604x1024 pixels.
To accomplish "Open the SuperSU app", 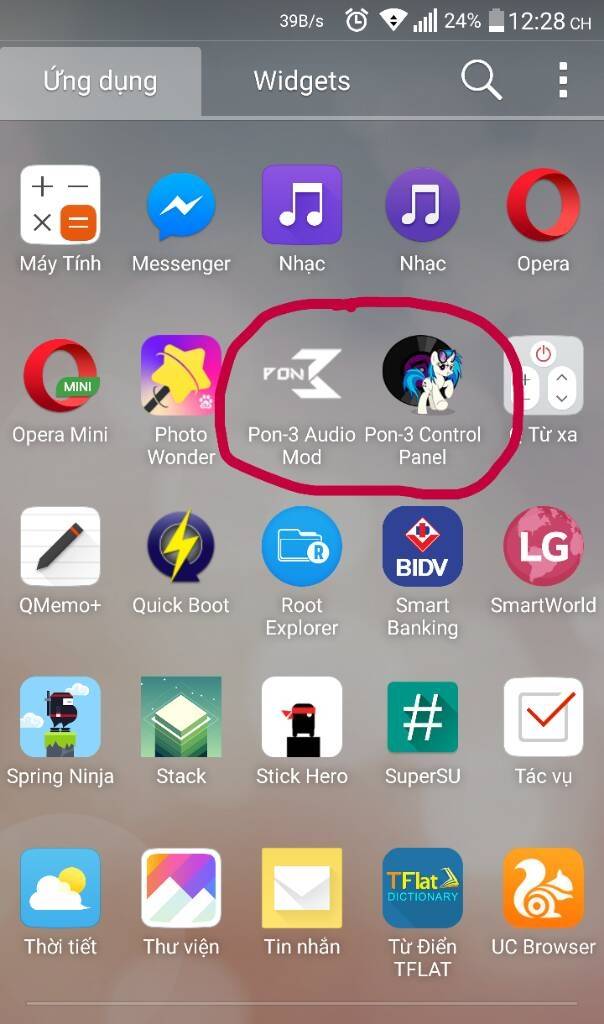I will coord(422,717).
